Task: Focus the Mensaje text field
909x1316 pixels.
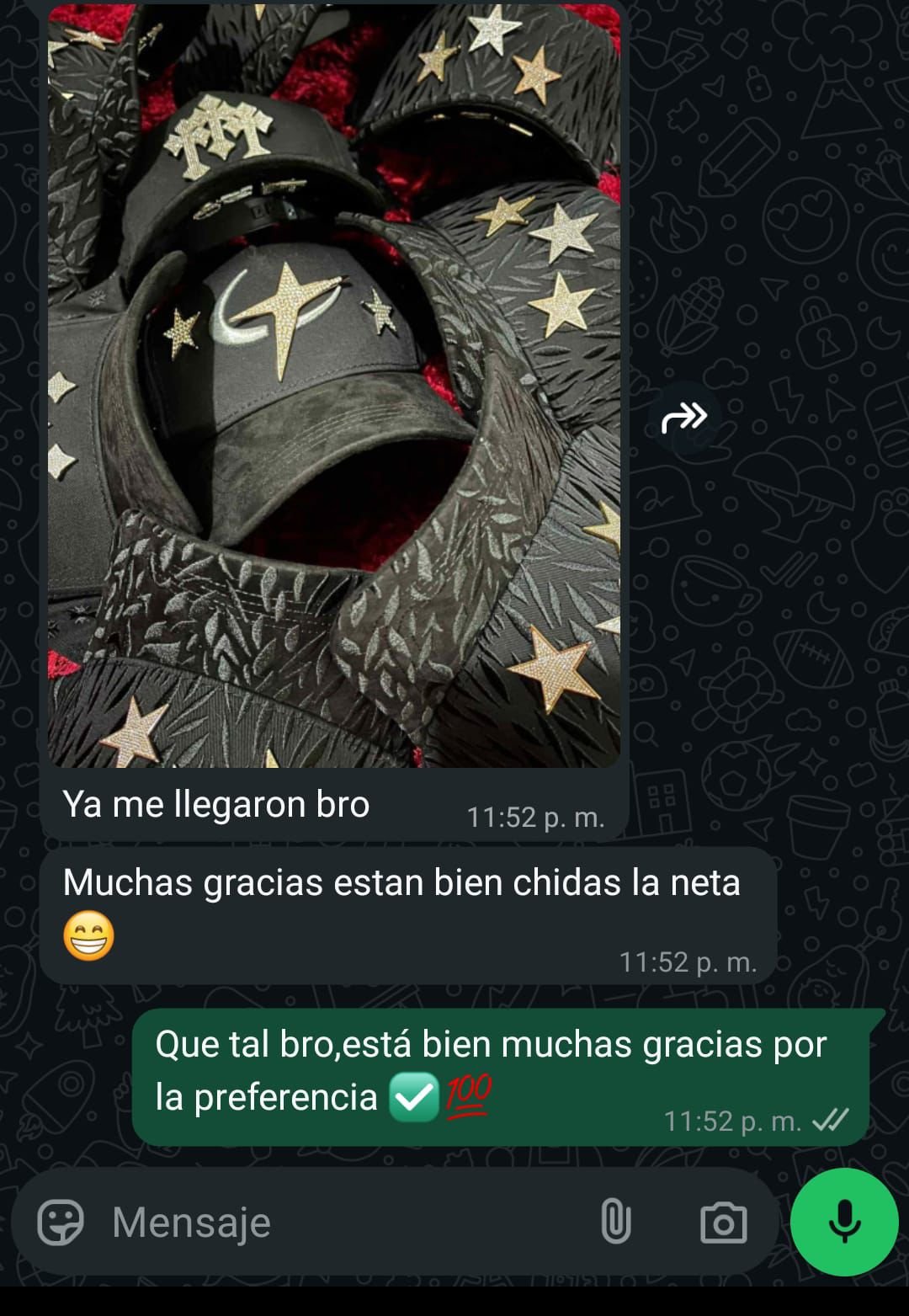Action: click(337, 1222)
